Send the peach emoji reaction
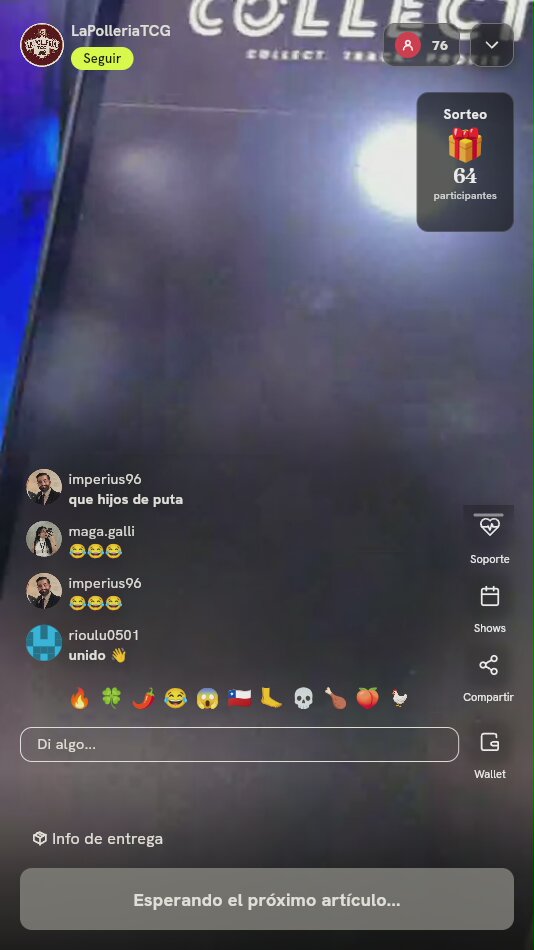This screenshot has width=534, height=950. tap(367, 698)
